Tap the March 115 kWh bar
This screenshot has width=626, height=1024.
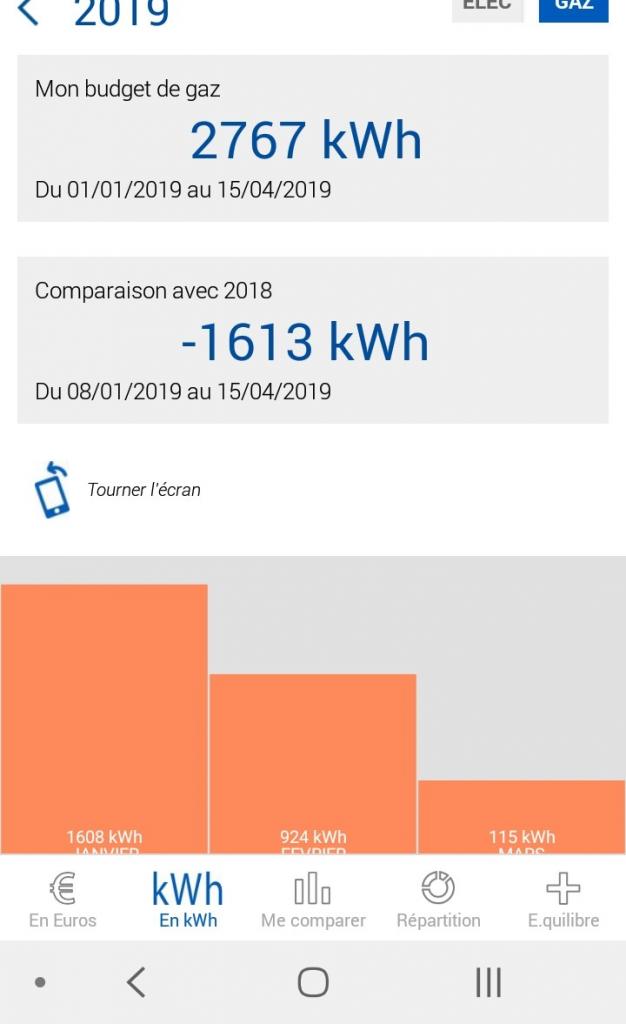pyautogui.click(x=521, y=816)
